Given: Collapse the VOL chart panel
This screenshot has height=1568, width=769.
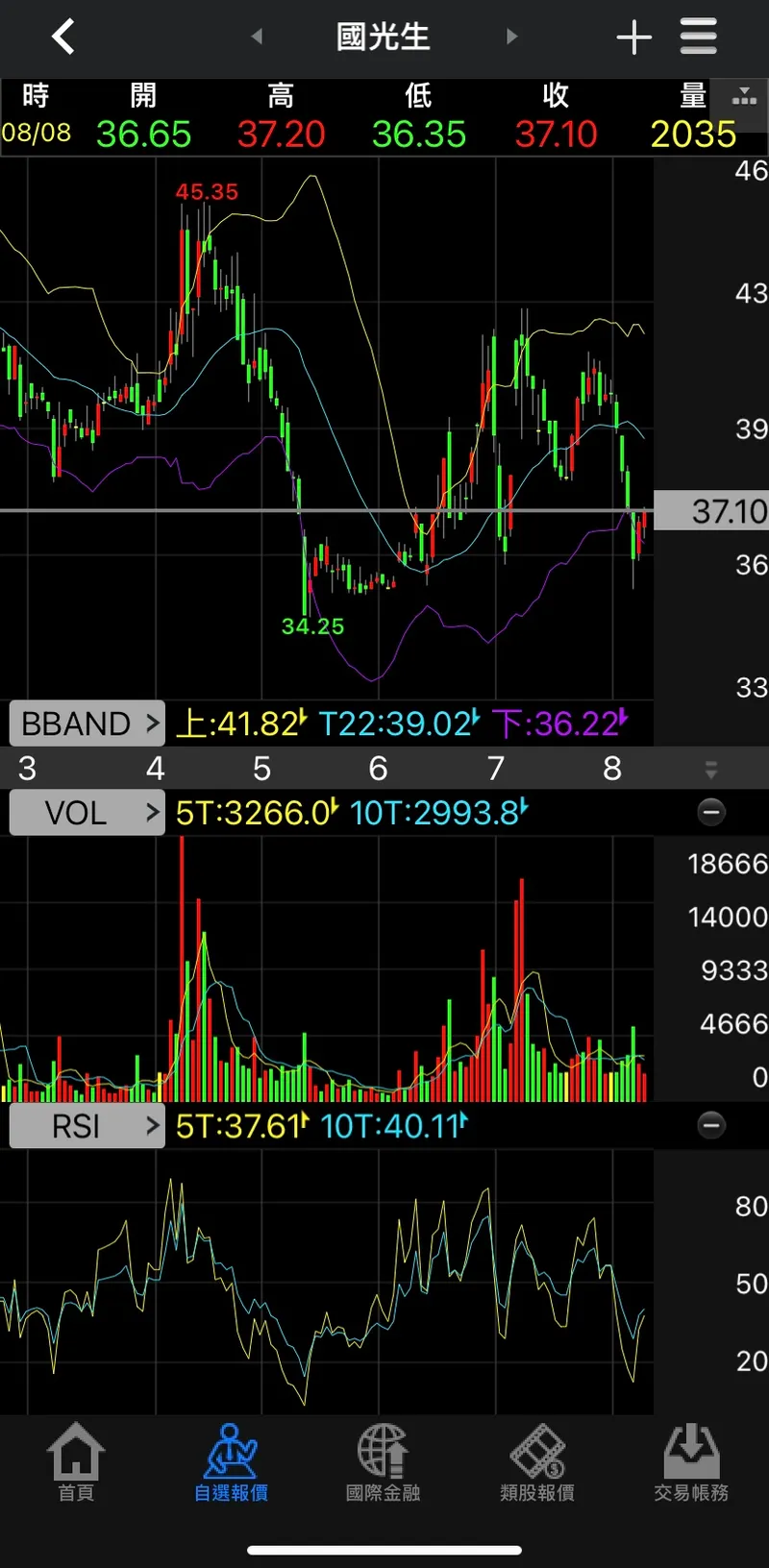Looking at the screenshot, I should pos(711,813).
